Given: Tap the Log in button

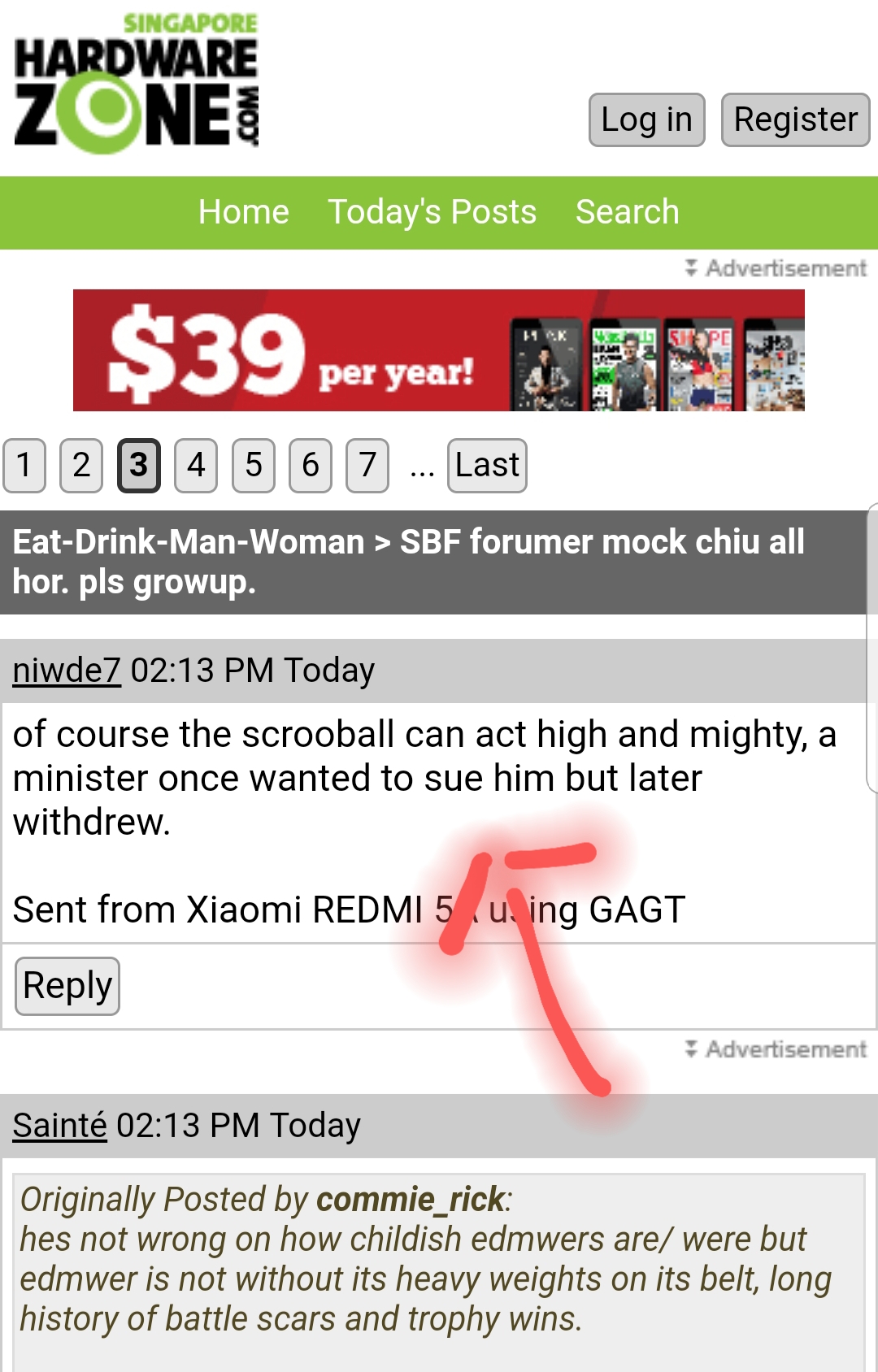Looking at the screenshot, I should pyautogui.click(x=646, y=119).
